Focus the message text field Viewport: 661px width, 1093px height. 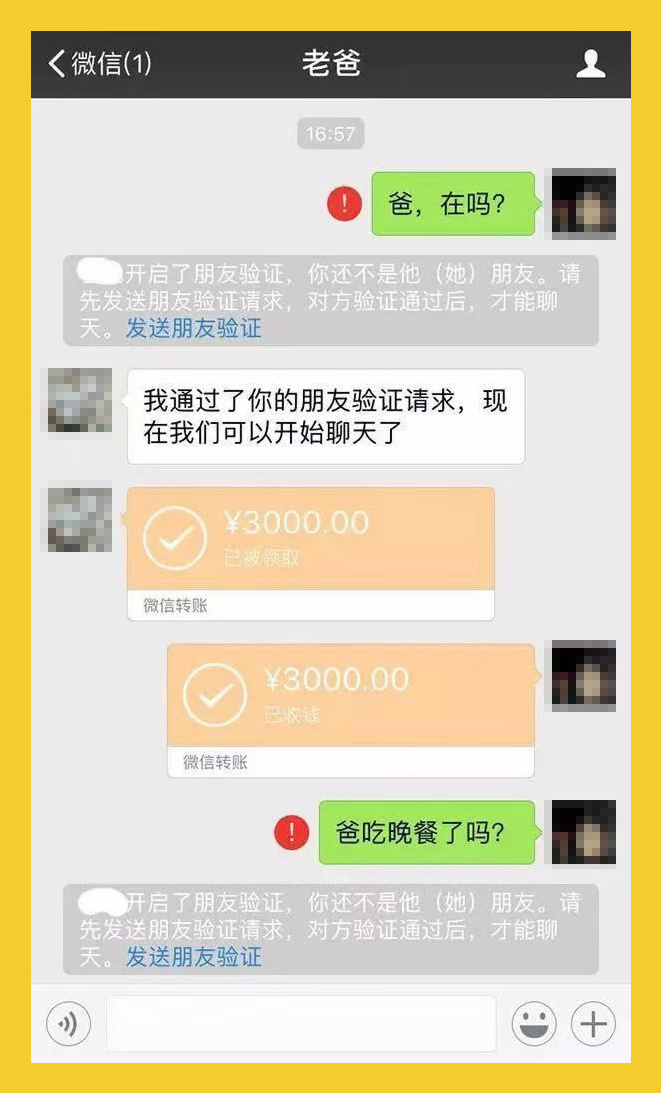click(x=300, y=1024)
